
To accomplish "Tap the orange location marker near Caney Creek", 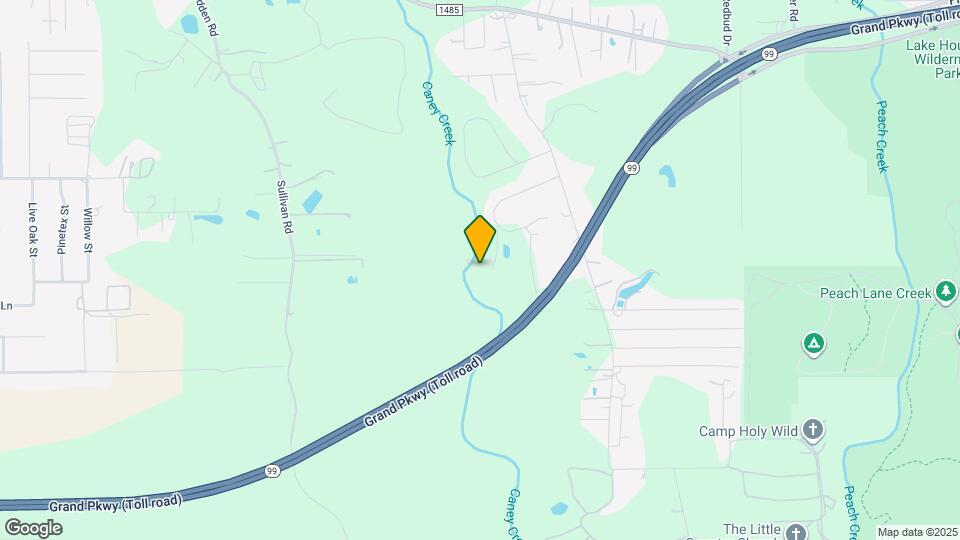I will pyautogui.click(x=480, y=239).
